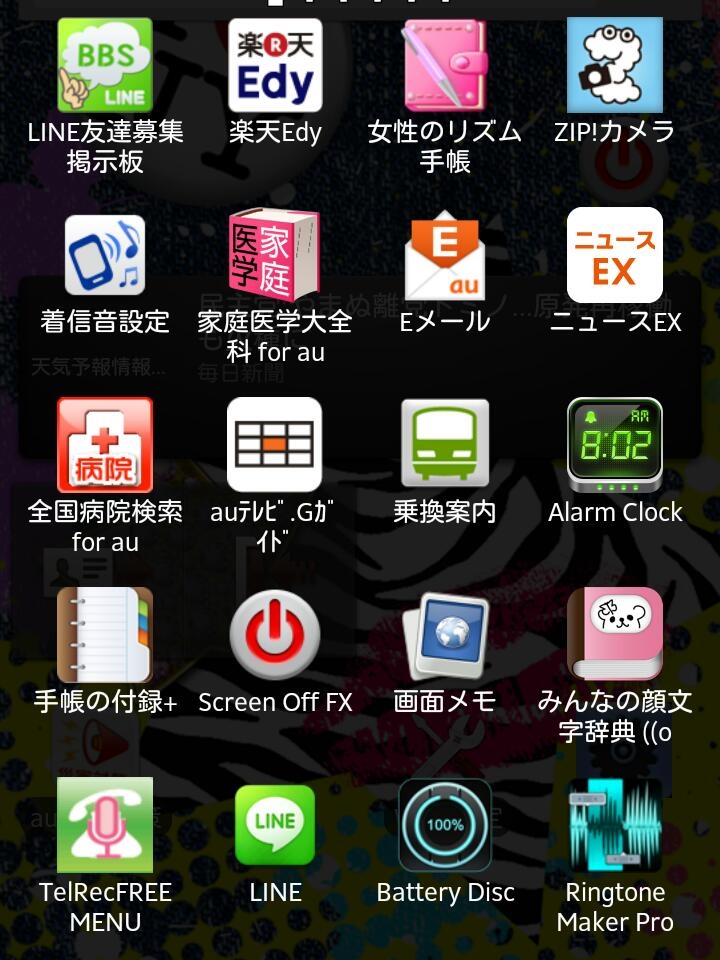Open LINE友達募集掲示板 app

pos(105,65)
